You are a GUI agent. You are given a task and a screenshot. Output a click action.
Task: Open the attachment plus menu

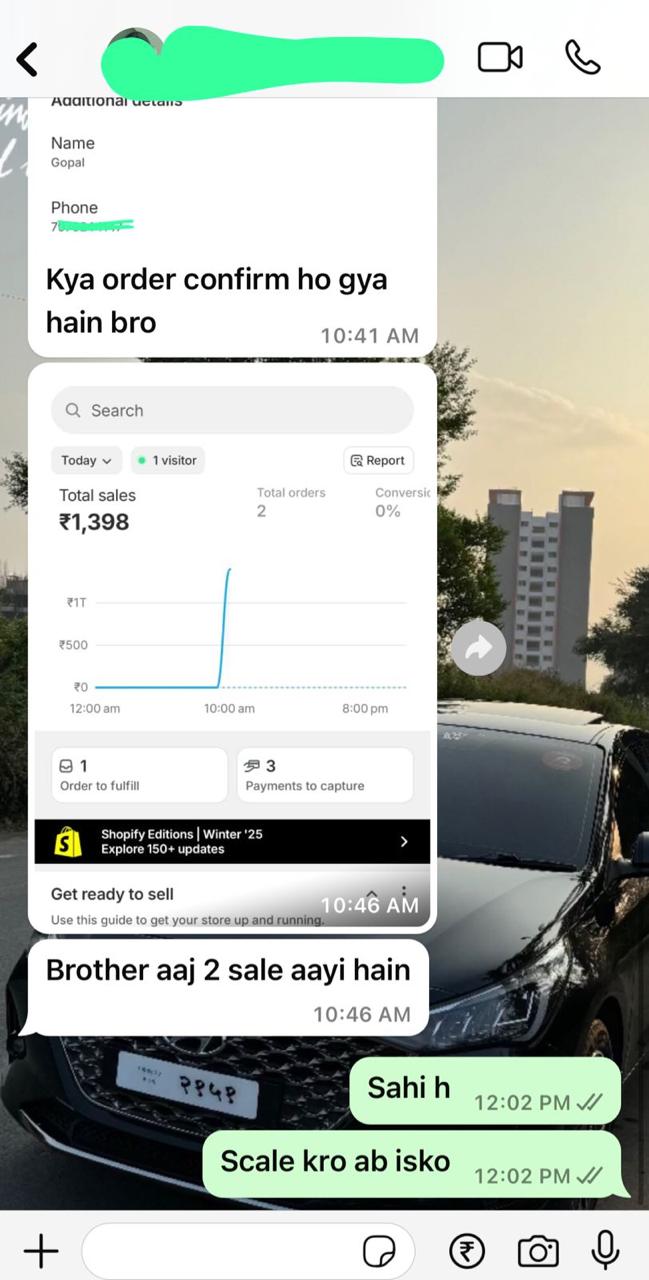point(40,1250)
